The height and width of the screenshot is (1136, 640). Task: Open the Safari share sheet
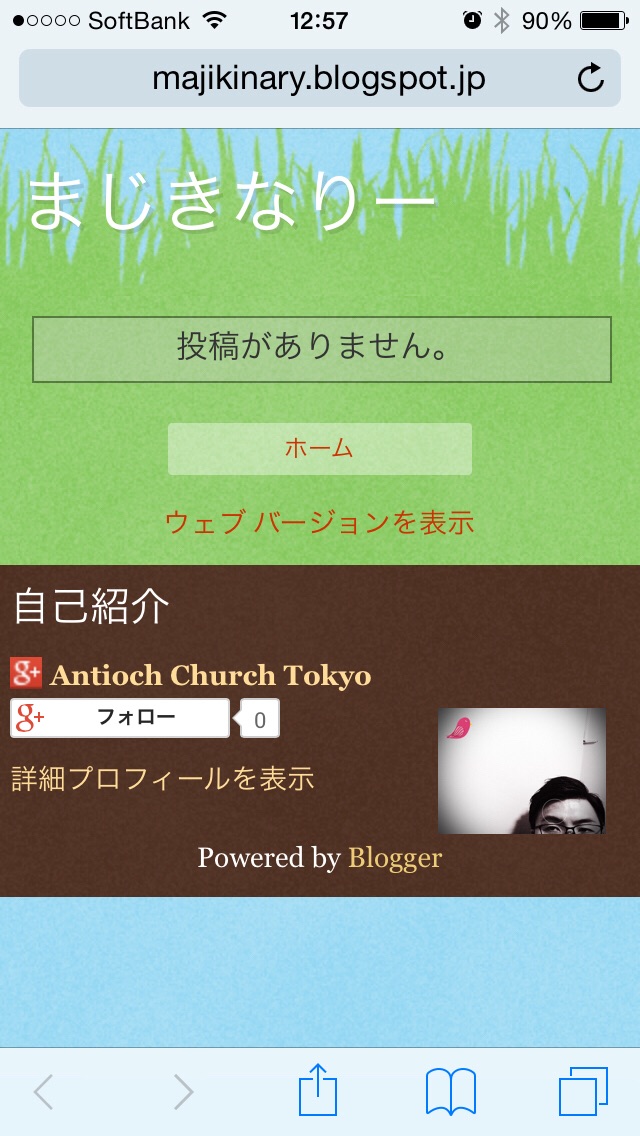point(318,1090)
